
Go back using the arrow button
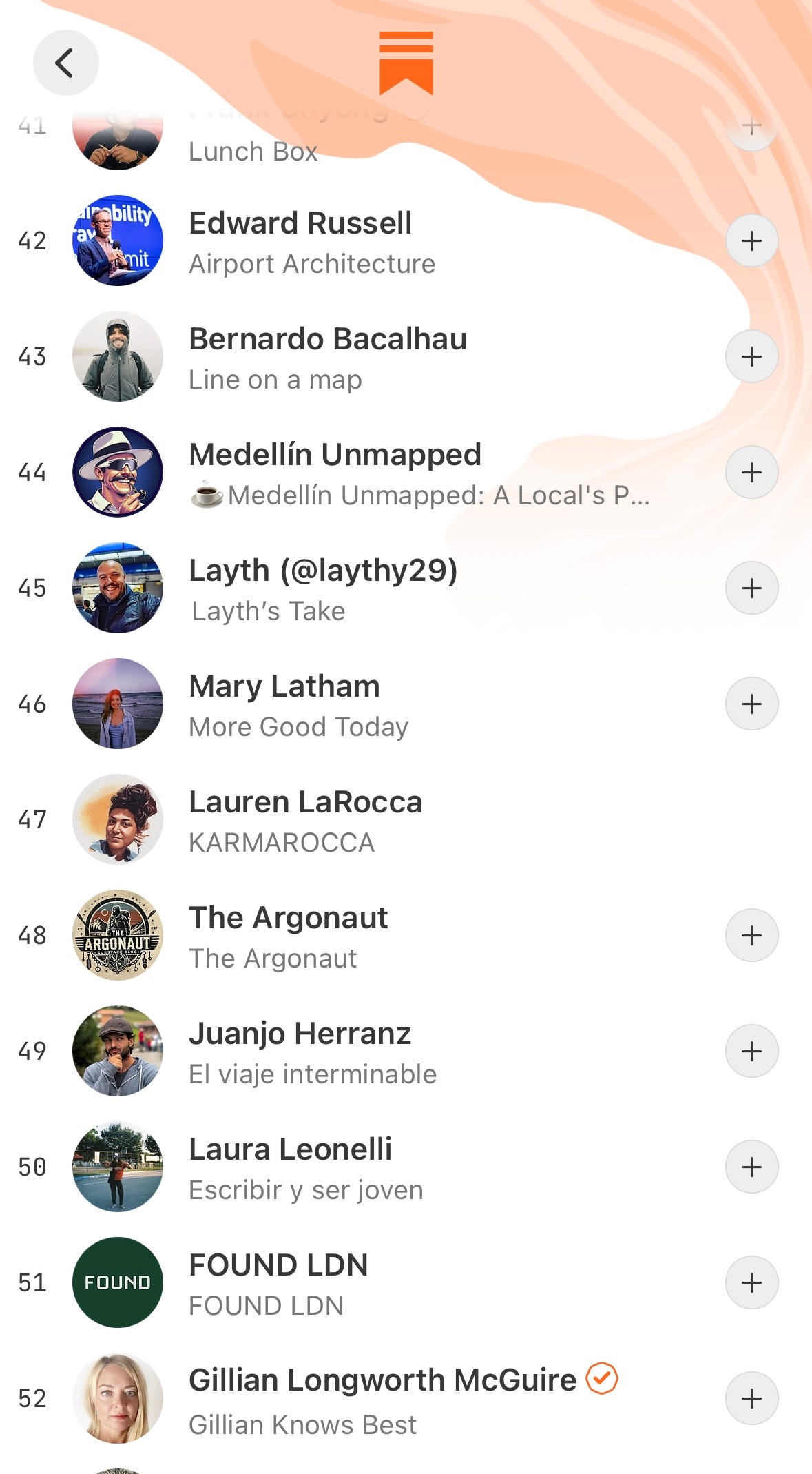pos(65,63)
